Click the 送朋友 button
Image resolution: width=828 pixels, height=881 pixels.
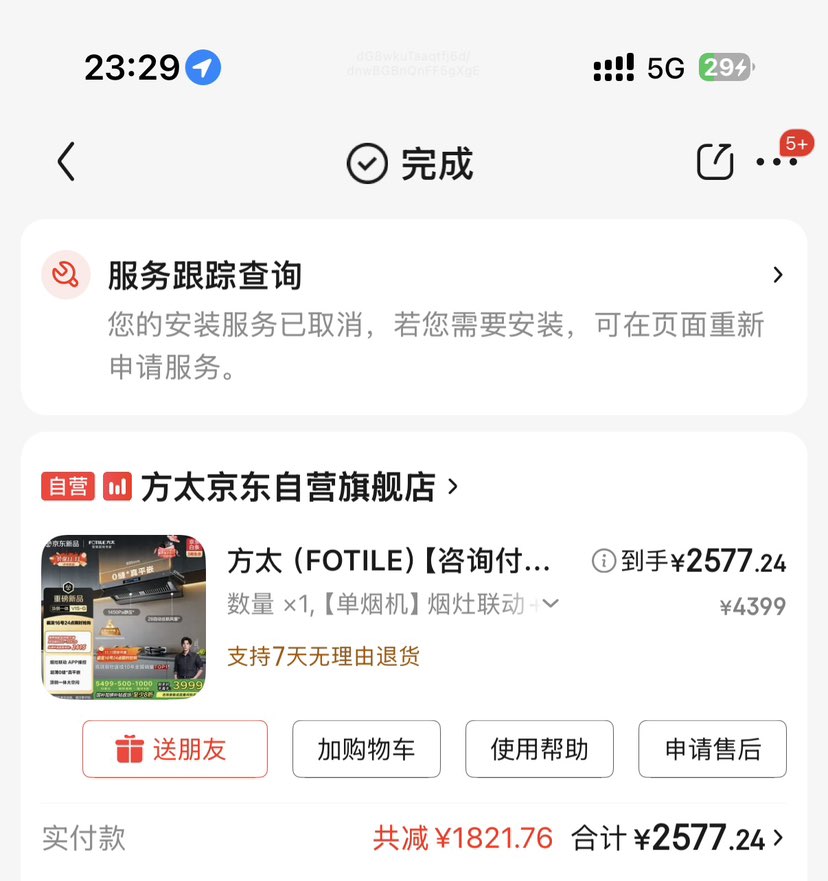click(x=174, y=749)
